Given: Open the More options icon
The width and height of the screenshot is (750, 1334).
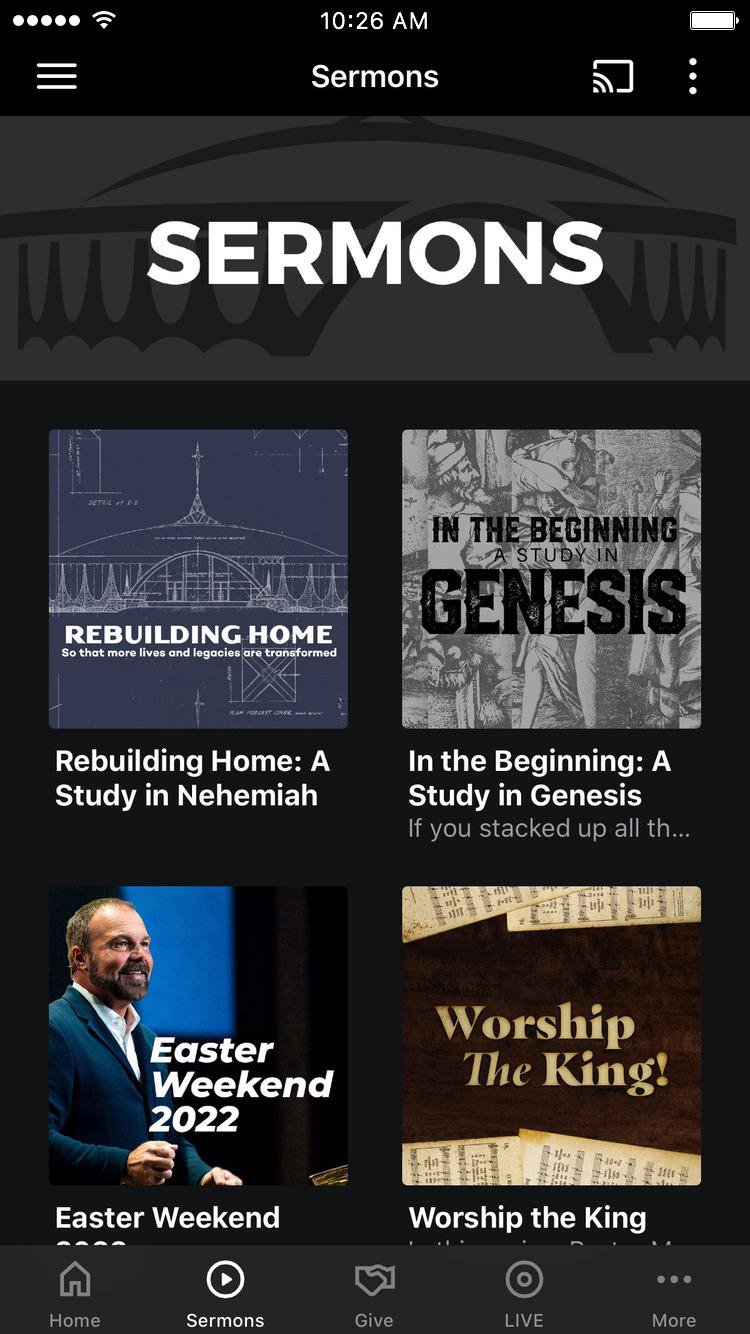Looking at the screenshot, I should pyautogui.click(x=674, y=1279).
